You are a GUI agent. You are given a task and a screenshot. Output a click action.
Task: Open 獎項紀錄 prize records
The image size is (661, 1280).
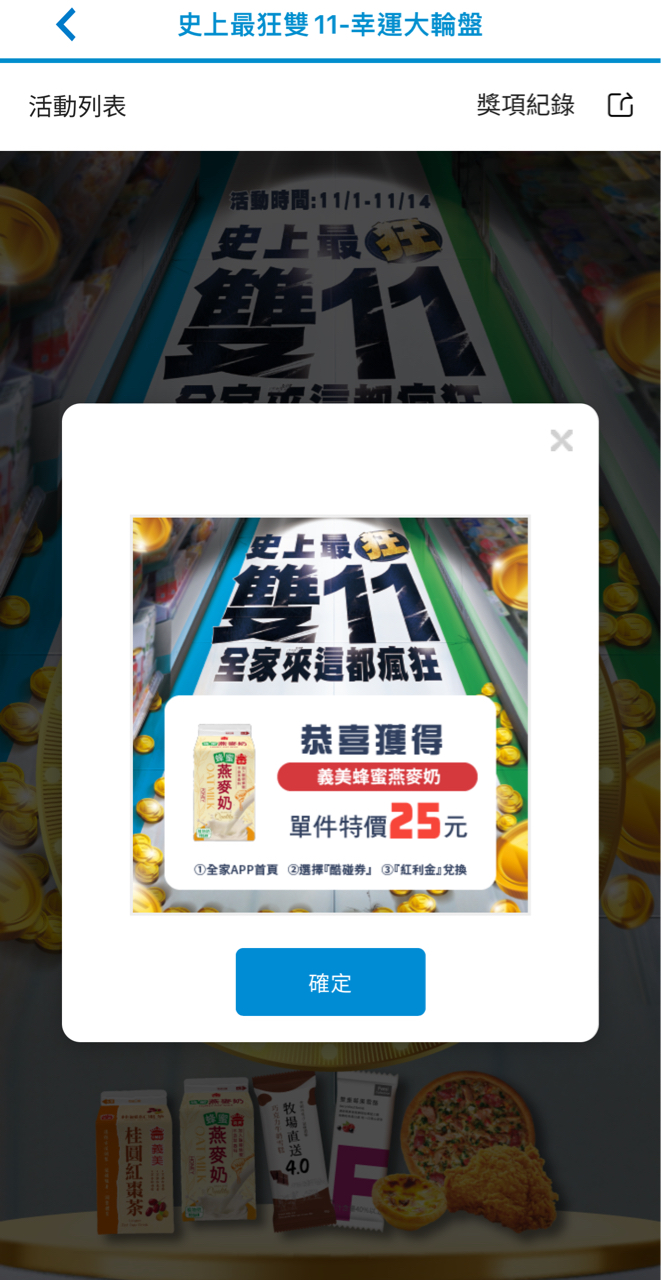(526, 105)
